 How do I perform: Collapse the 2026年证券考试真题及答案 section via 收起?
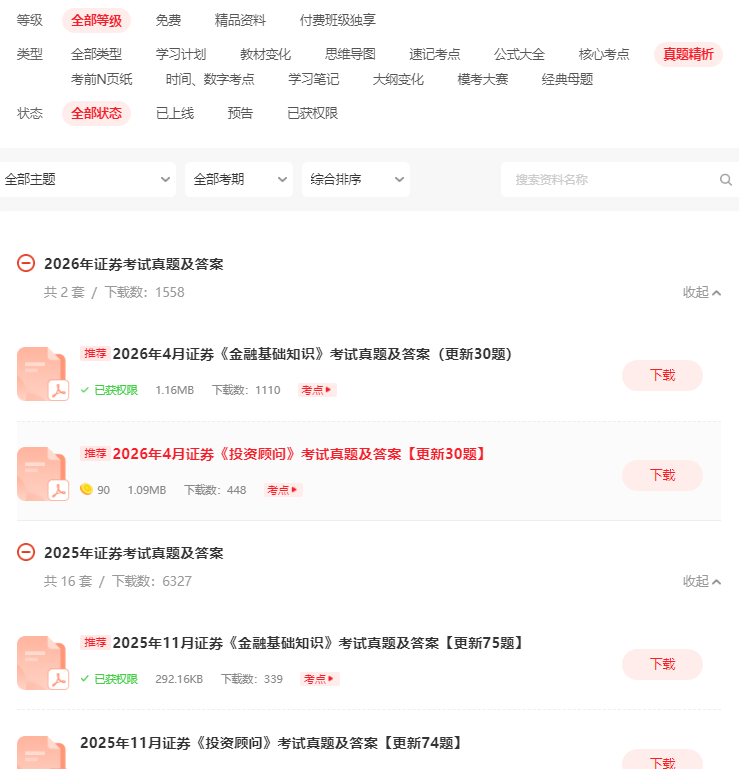coord(702,292)
